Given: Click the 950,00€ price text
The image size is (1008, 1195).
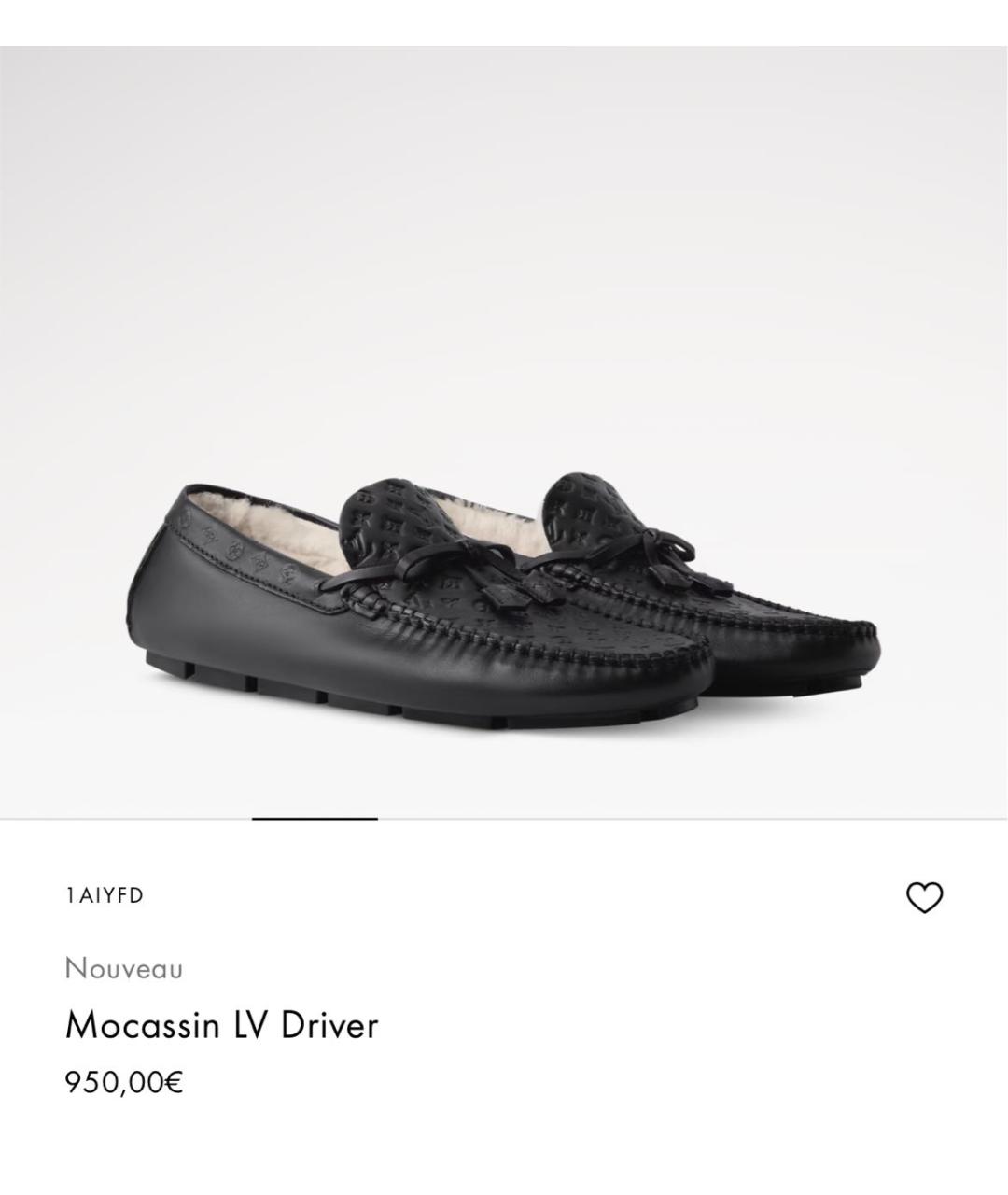Looking at the screenshot, I should [125, 1083].
